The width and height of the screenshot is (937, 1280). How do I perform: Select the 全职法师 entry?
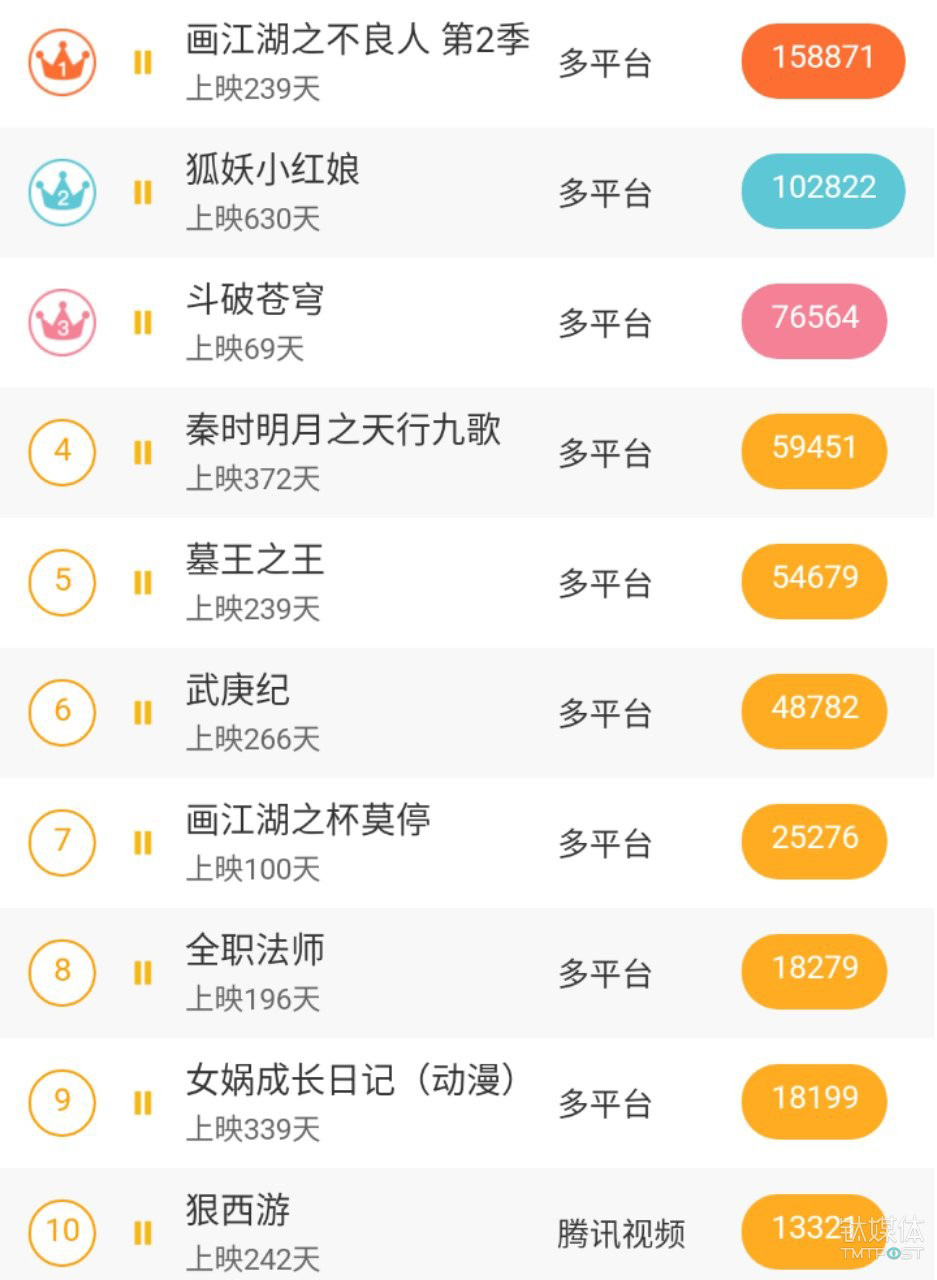255,951
